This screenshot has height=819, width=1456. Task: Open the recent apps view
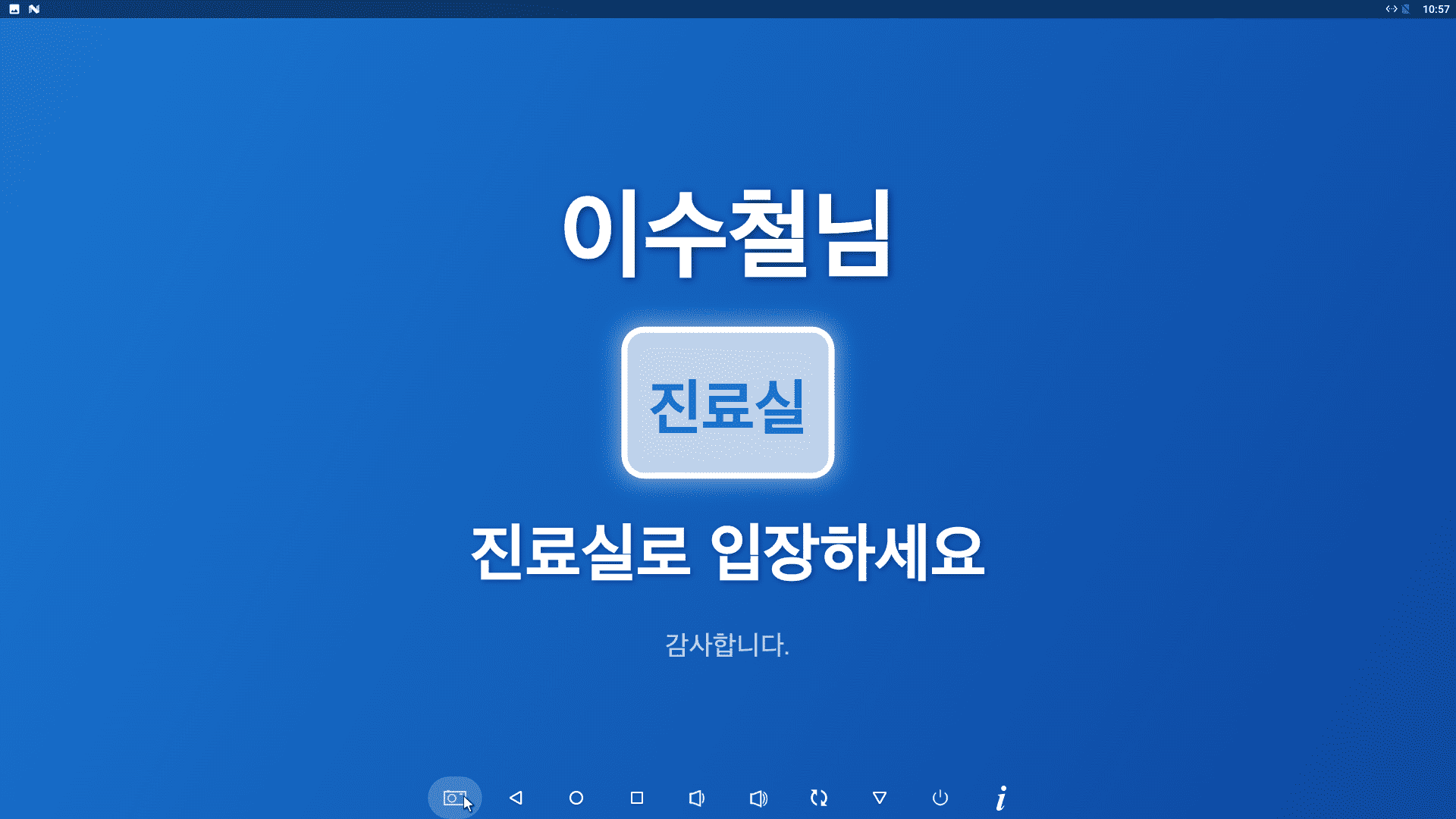[637, 798]
